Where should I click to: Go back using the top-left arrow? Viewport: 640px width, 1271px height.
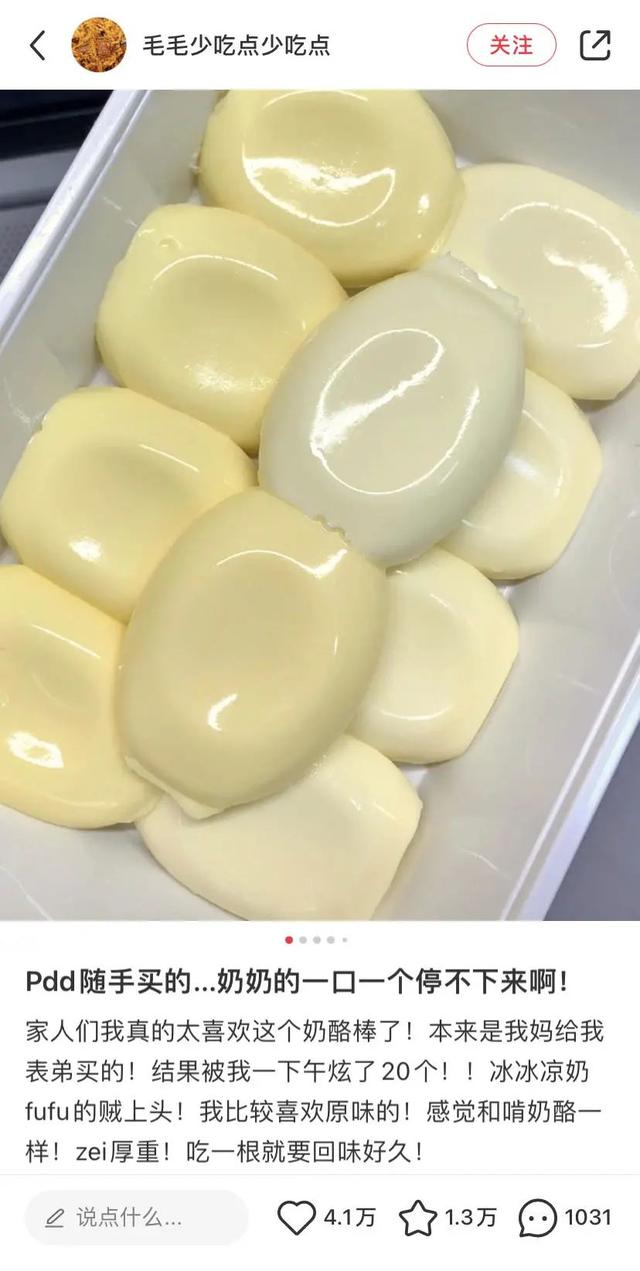[38, 45]
